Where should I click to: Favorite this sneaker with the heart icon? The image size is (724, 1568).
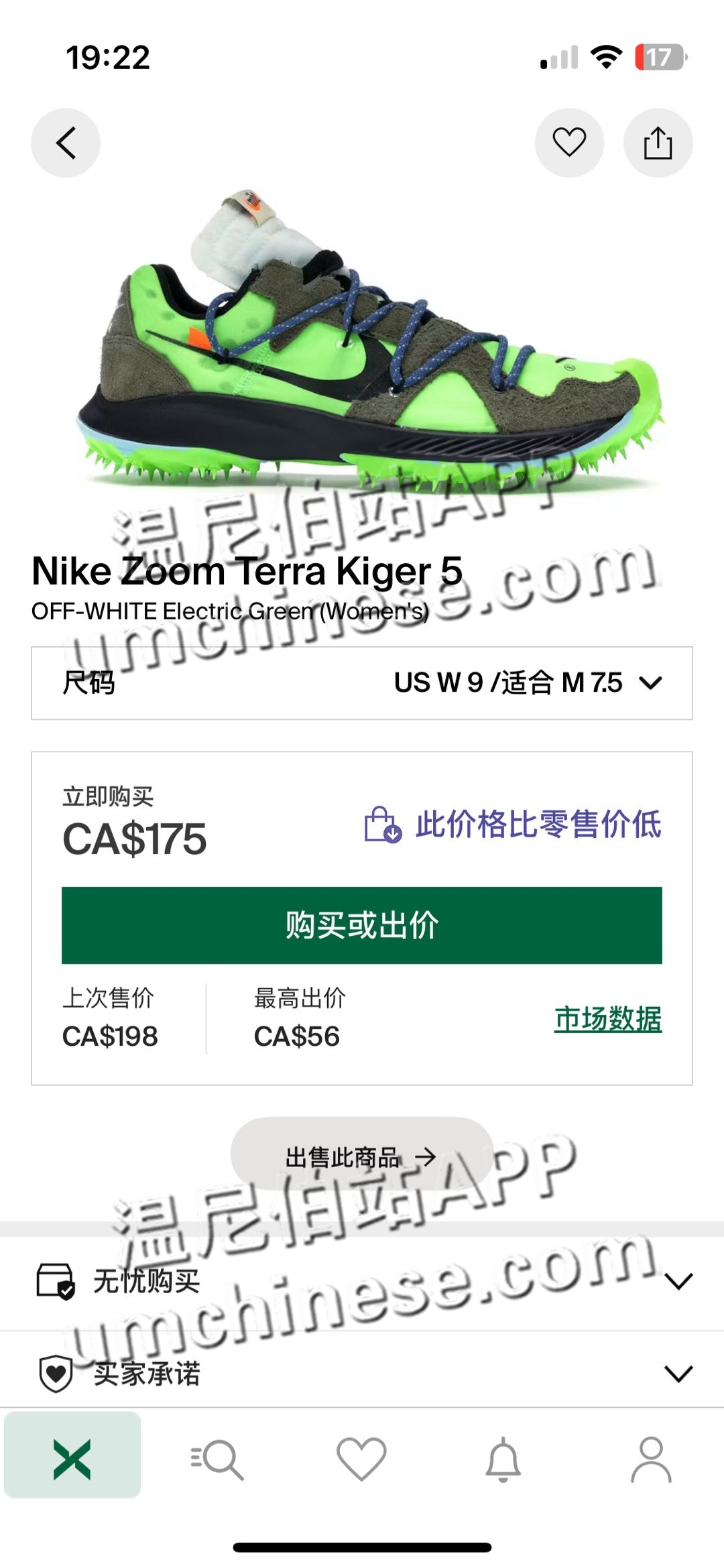[x=569, y=143]
